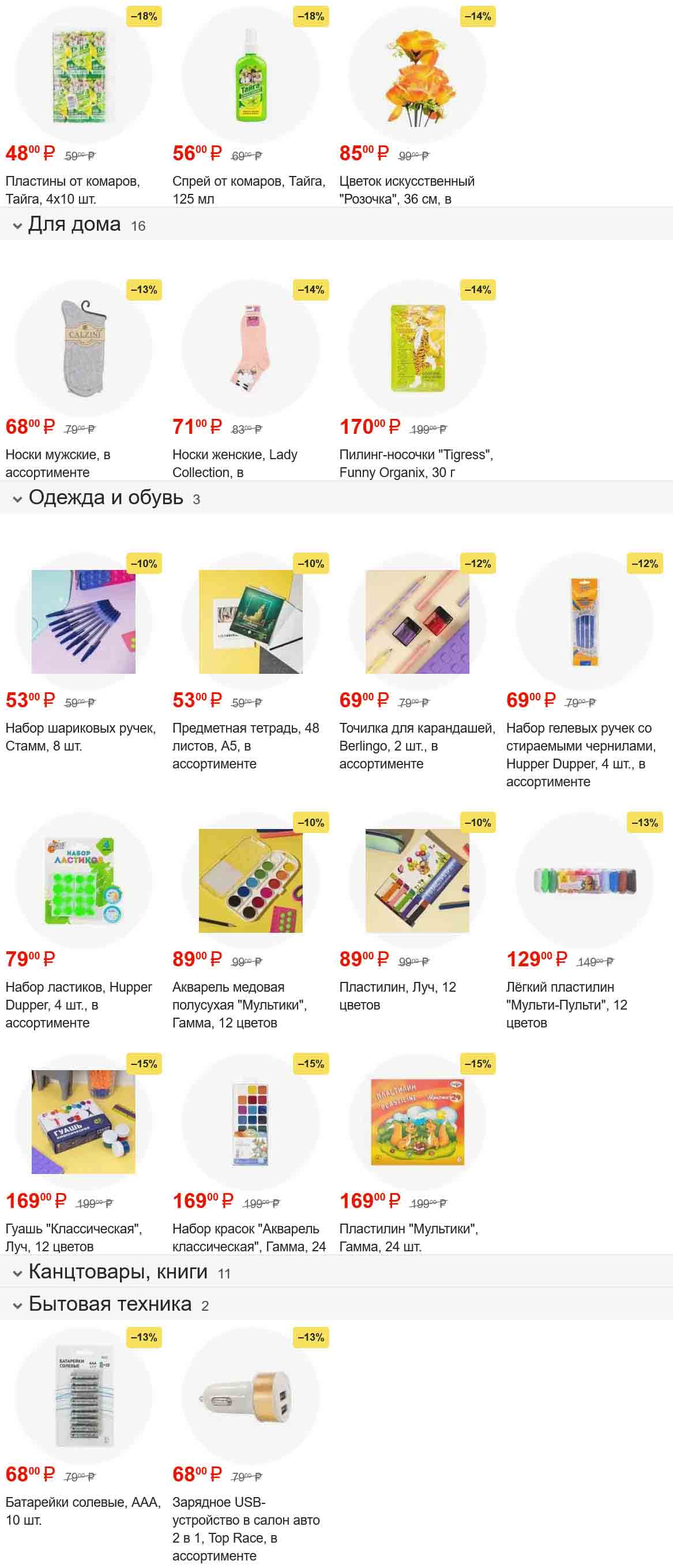673x1568 pixels.
Task: View Цветок искусственный Розочка item
Action: [x=417, y=76]
